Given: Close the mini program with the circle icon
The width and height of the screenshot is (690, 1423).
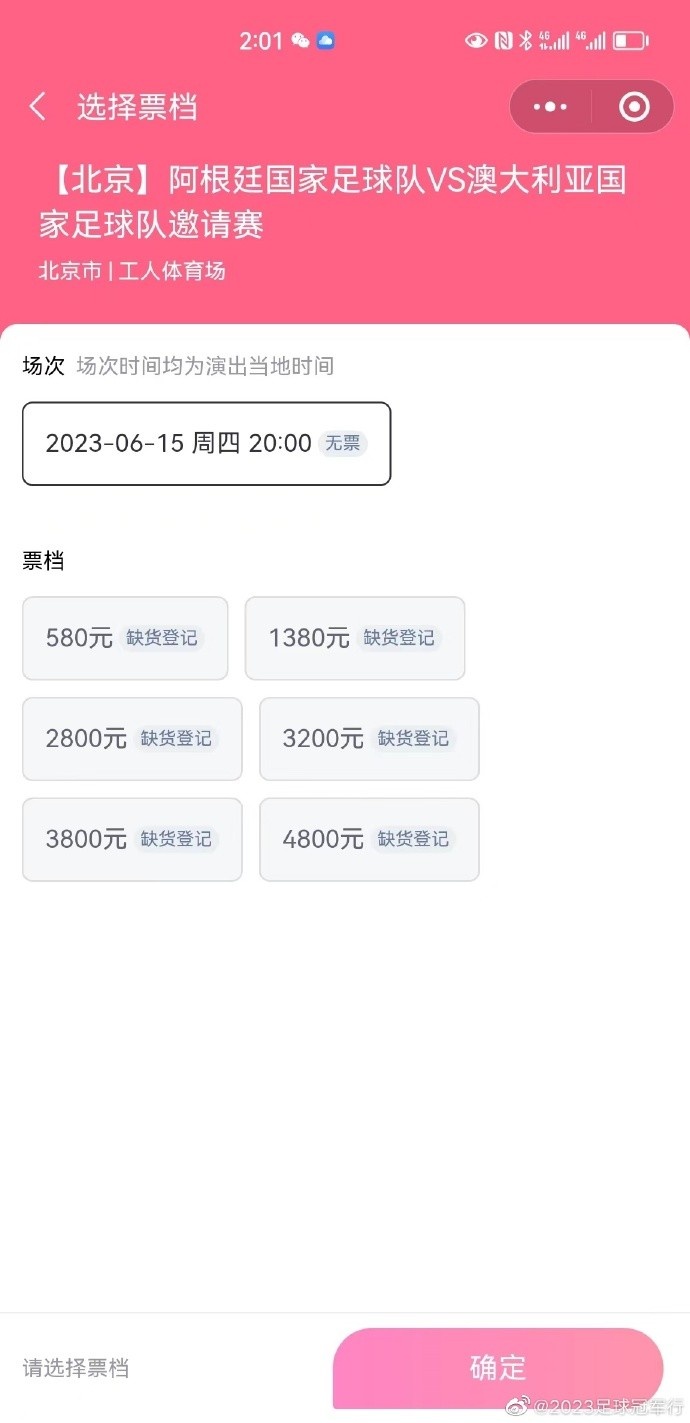Looking at the screenshot, I should [x=634, y=107].
